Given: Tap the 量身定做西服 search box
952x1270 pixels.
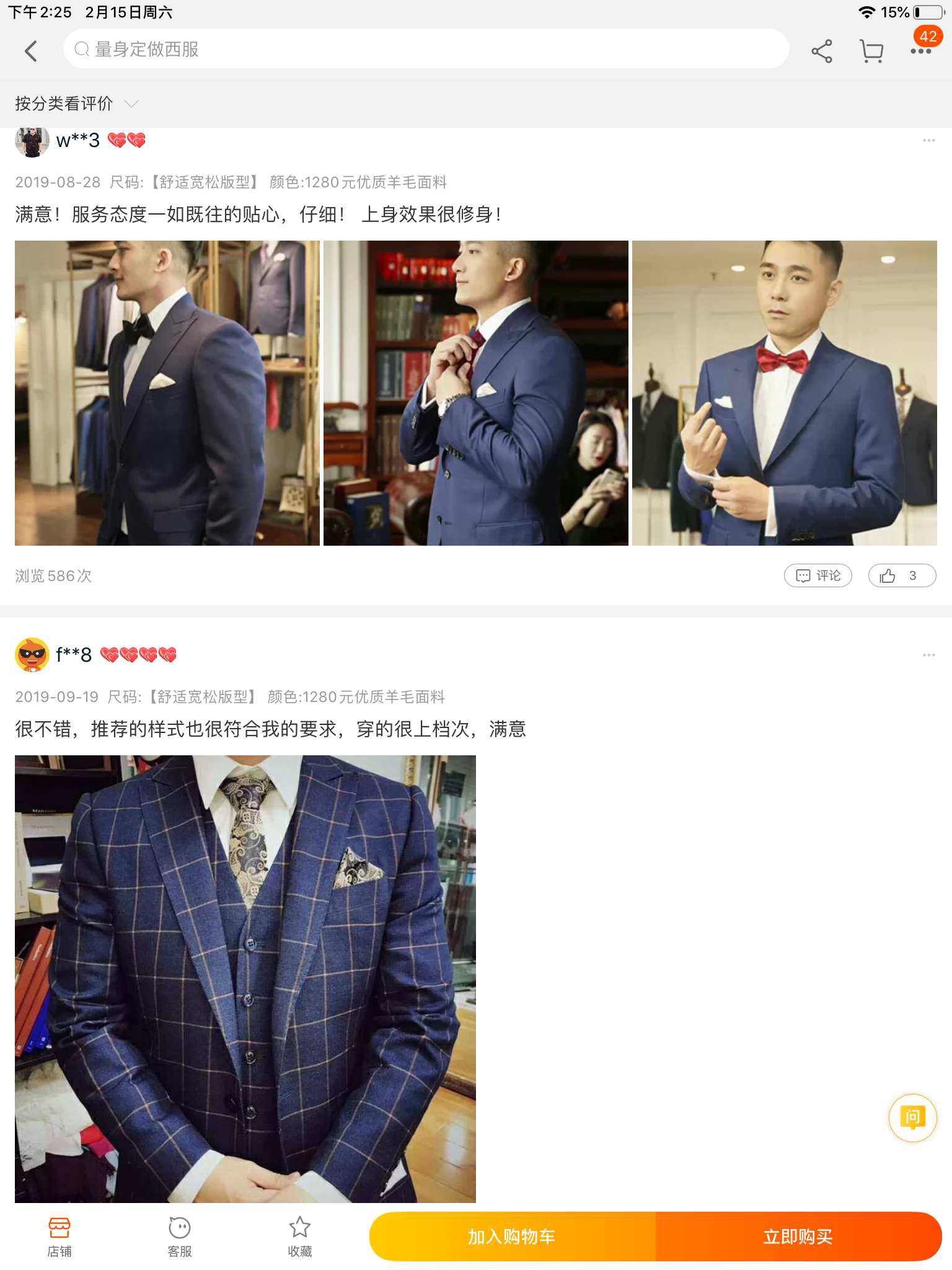Looking at the screenshot, I should point(425,49).
